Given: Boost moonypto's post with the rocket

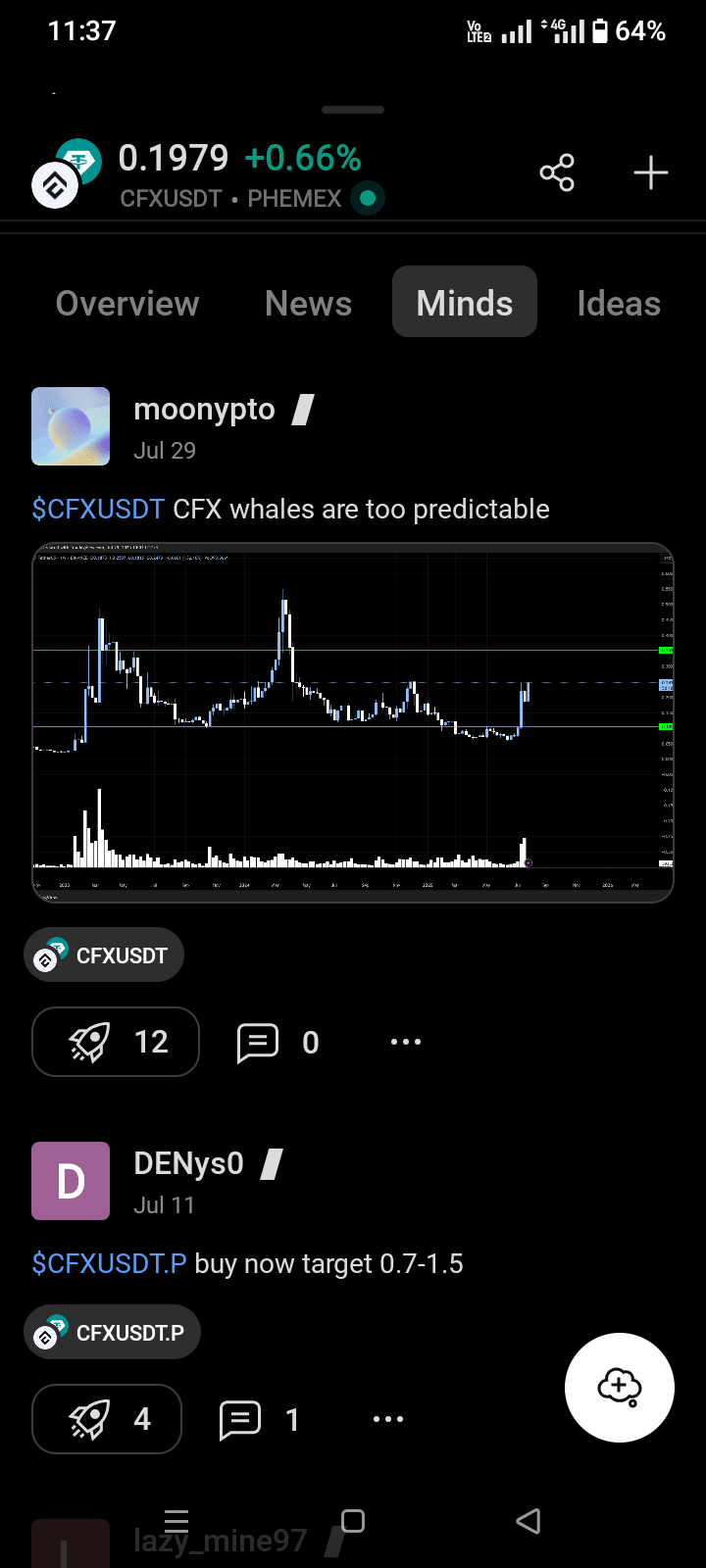Looking at the screenshot, I should point(116,1042).
